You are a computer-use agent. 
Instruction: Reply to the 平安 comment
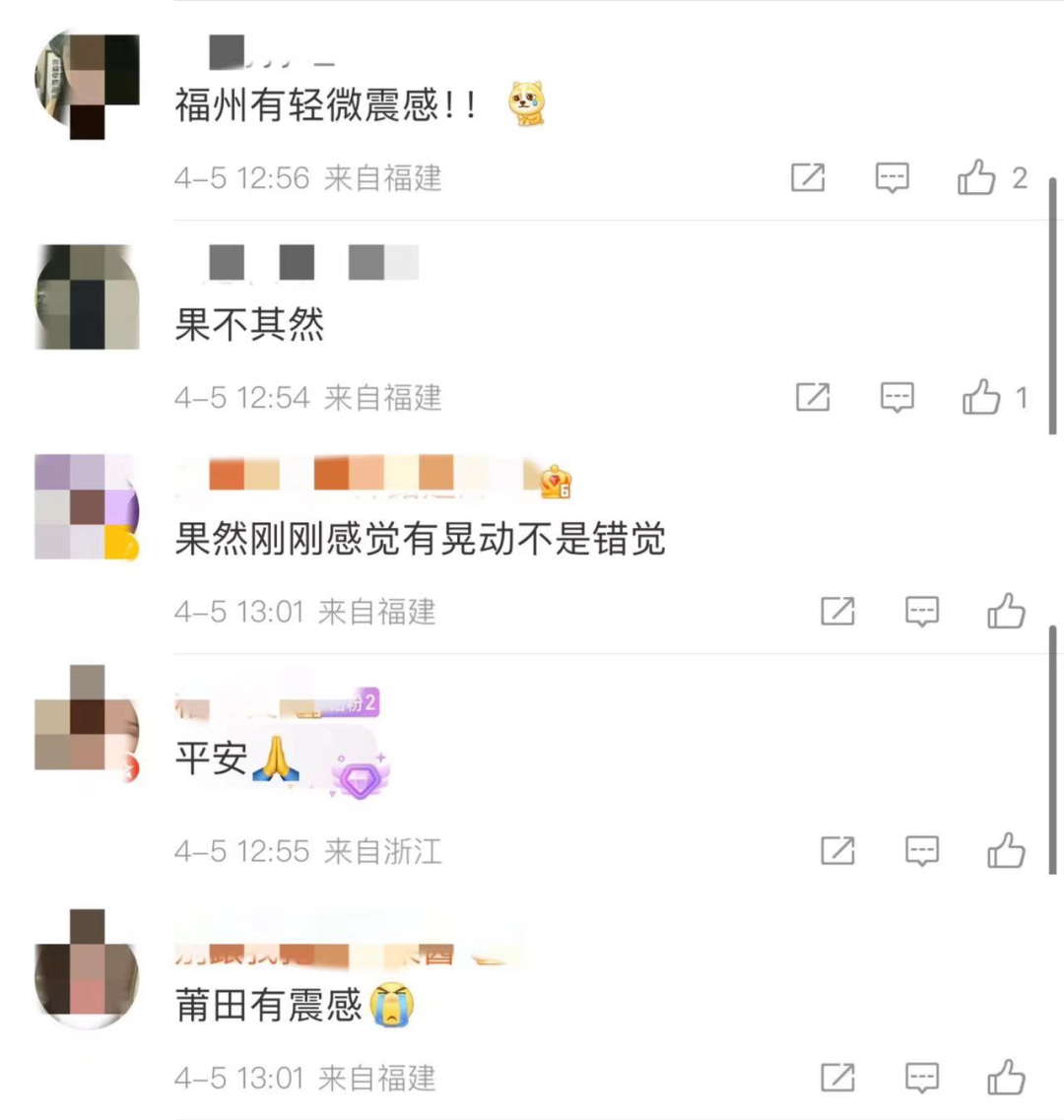pyautogui.click(x=922, y=851)
